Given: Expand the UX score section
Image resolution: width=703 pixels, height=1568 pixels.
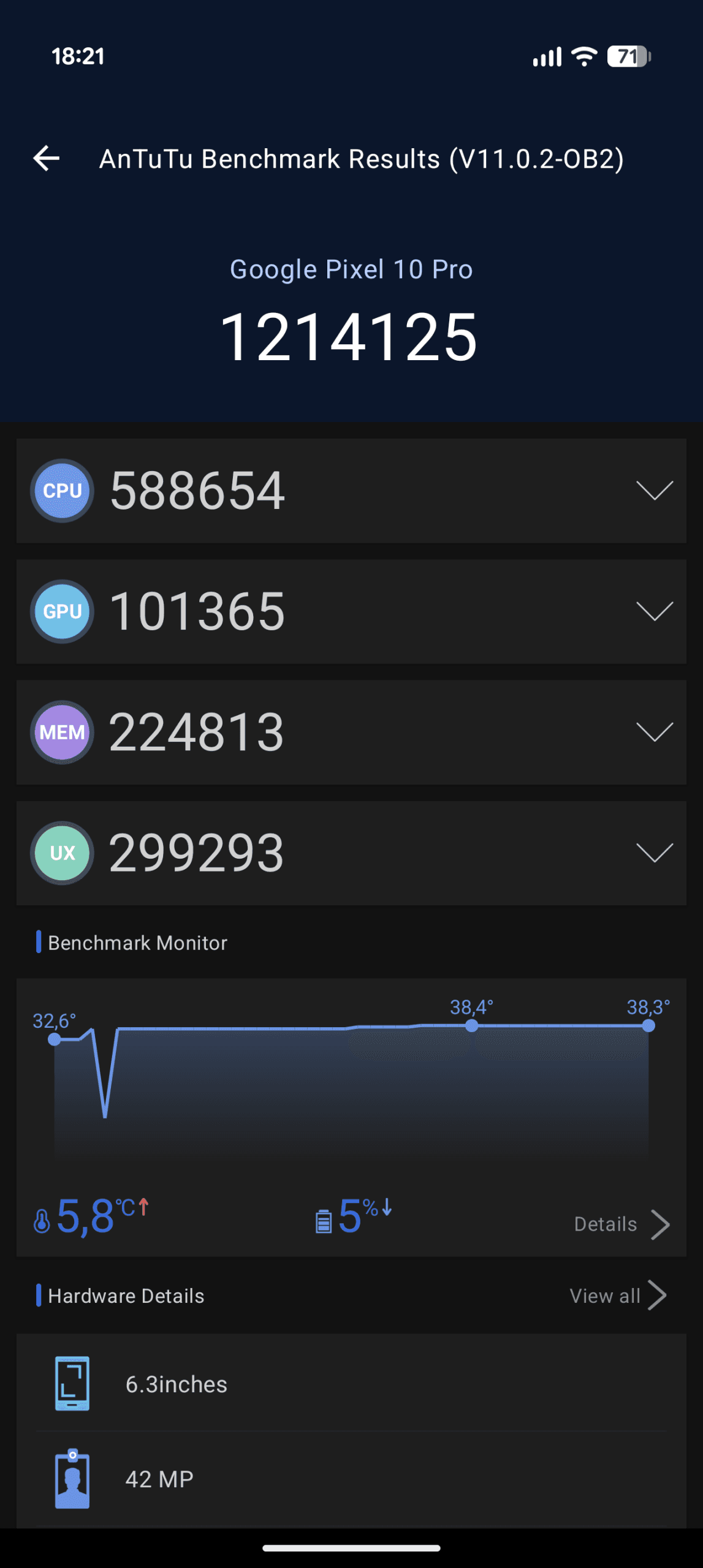Looking at the screenshot, I should (654, 853).
